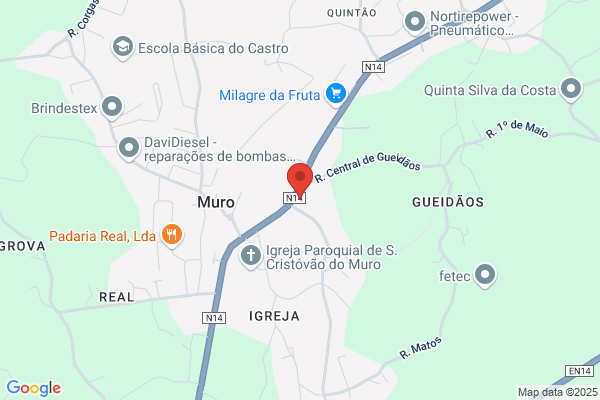Screen dimensions: 600x400
Task: Select Igreja Paroquial de S. Cristóvão church marker
Action: [x=251, y=256]
